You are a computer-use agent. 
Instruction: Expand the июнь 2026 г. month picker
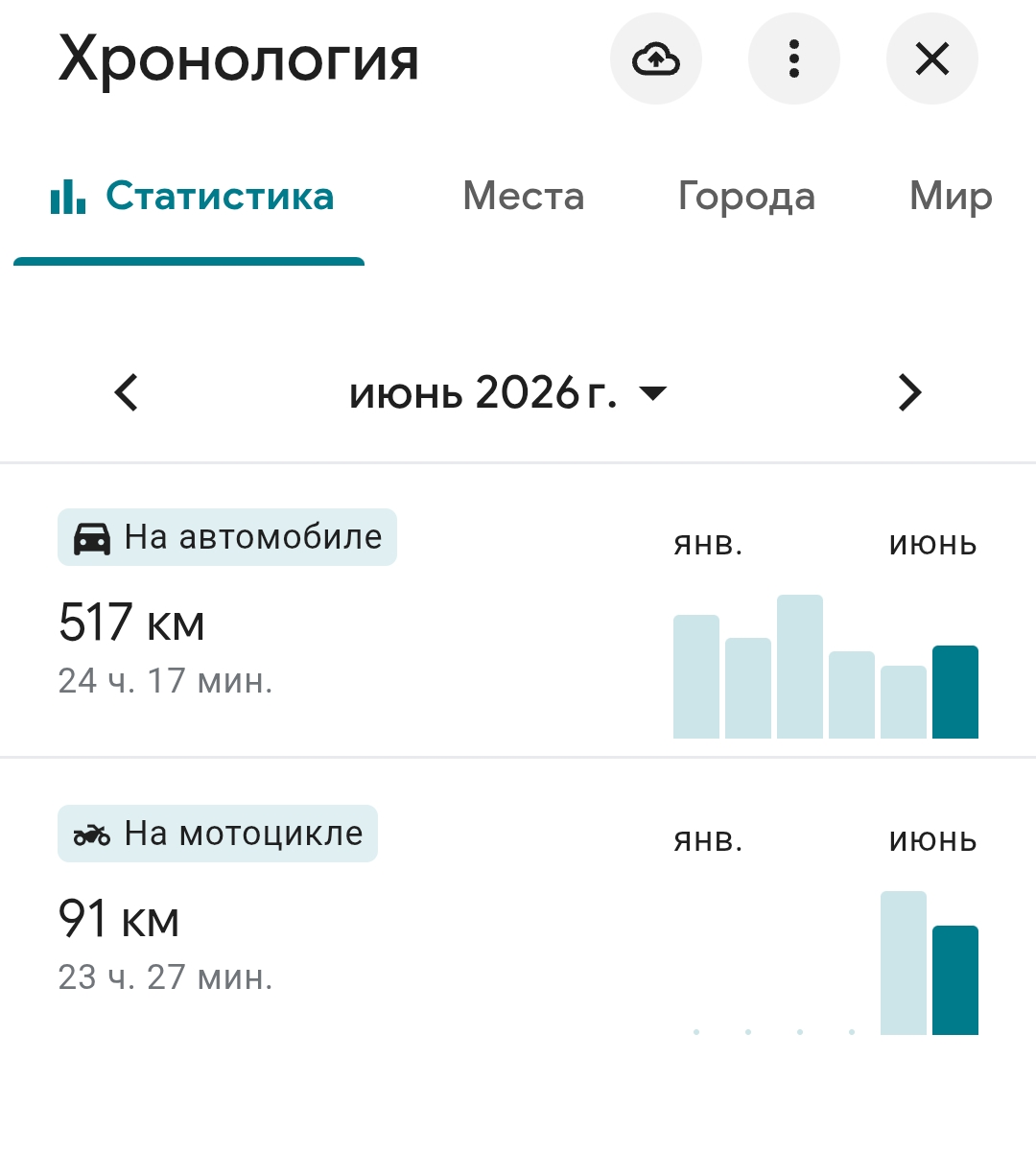pos(507,392)
